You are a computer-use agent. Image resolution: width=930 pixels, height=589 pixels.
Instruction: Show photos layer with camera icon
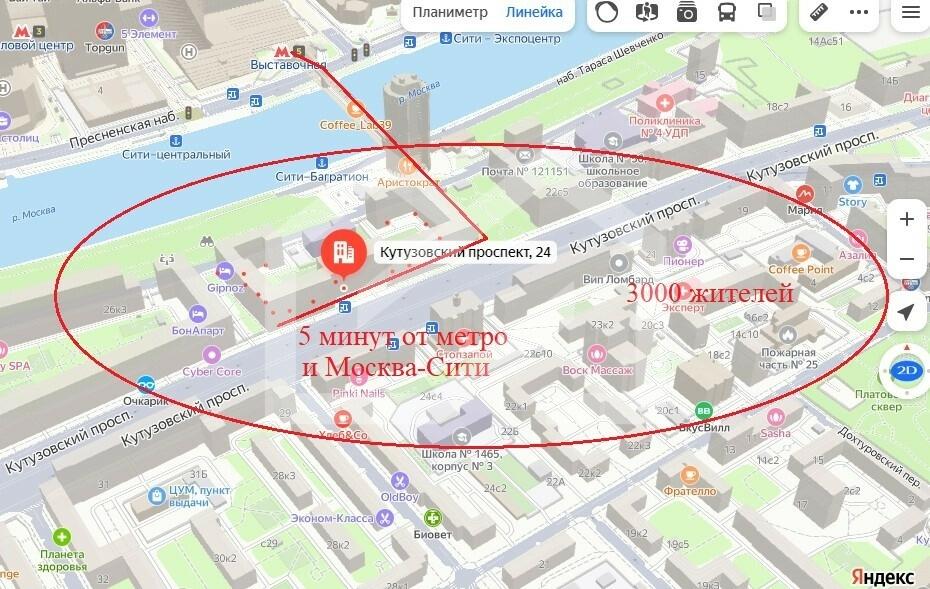687,13
